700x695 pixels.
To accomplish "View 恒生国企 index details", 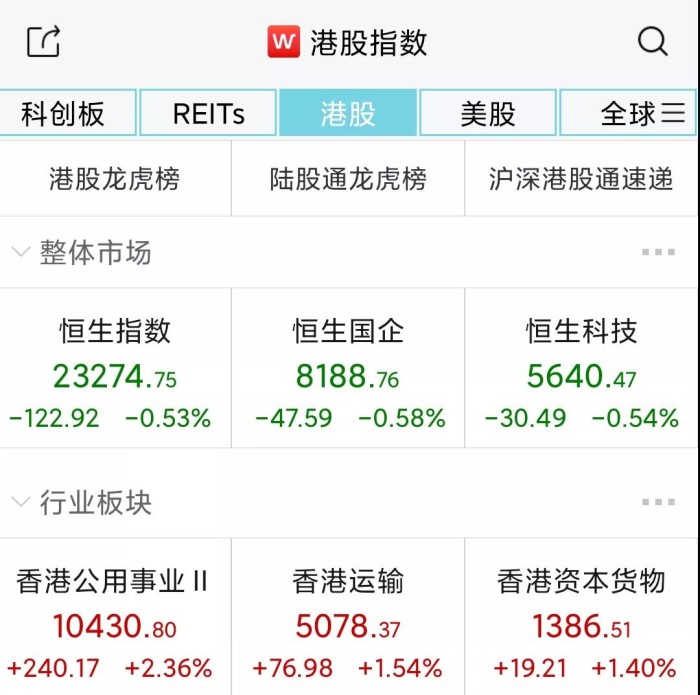I will [348, 372].
